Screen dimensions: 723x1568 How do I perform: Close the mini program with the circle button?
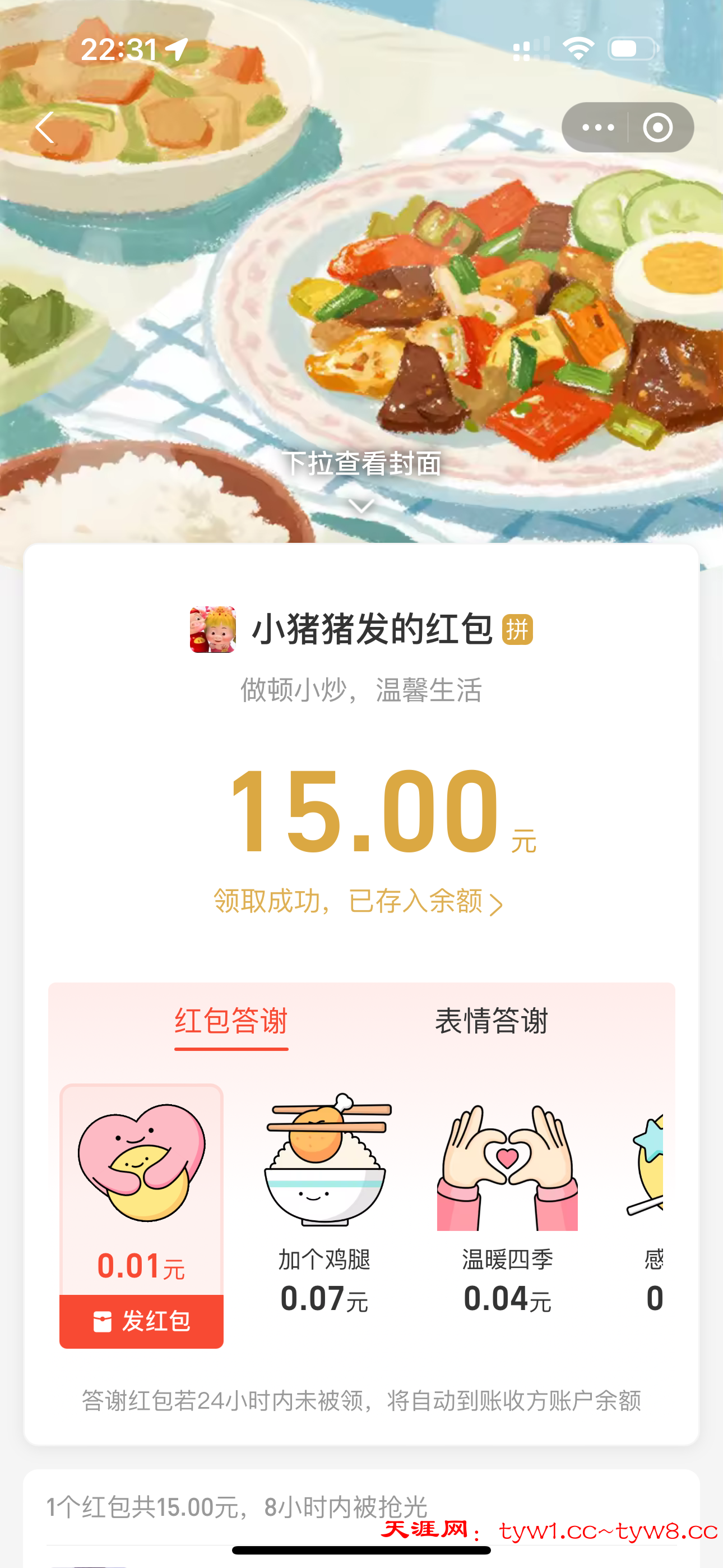[x=658, y=128]
